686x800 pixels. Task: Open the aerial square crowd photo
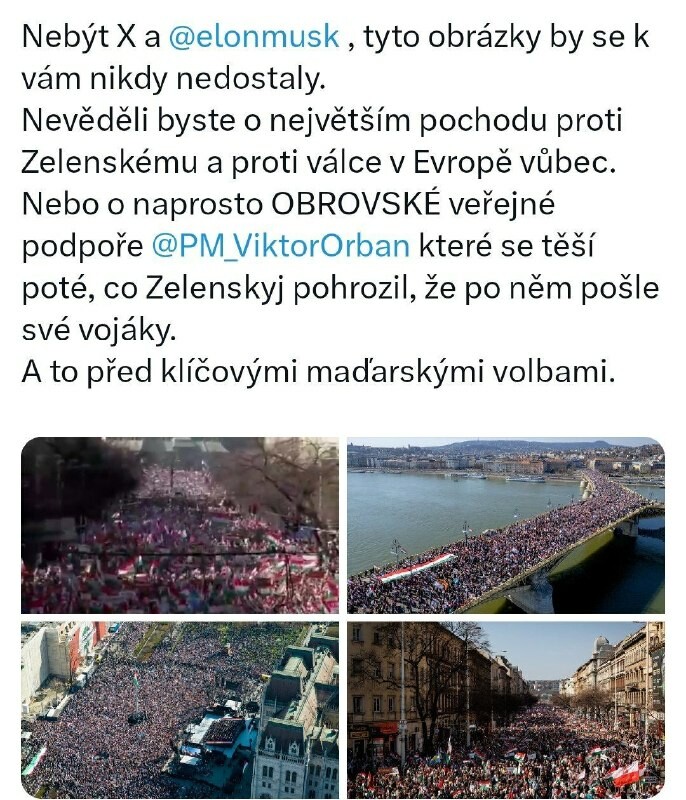180,710
